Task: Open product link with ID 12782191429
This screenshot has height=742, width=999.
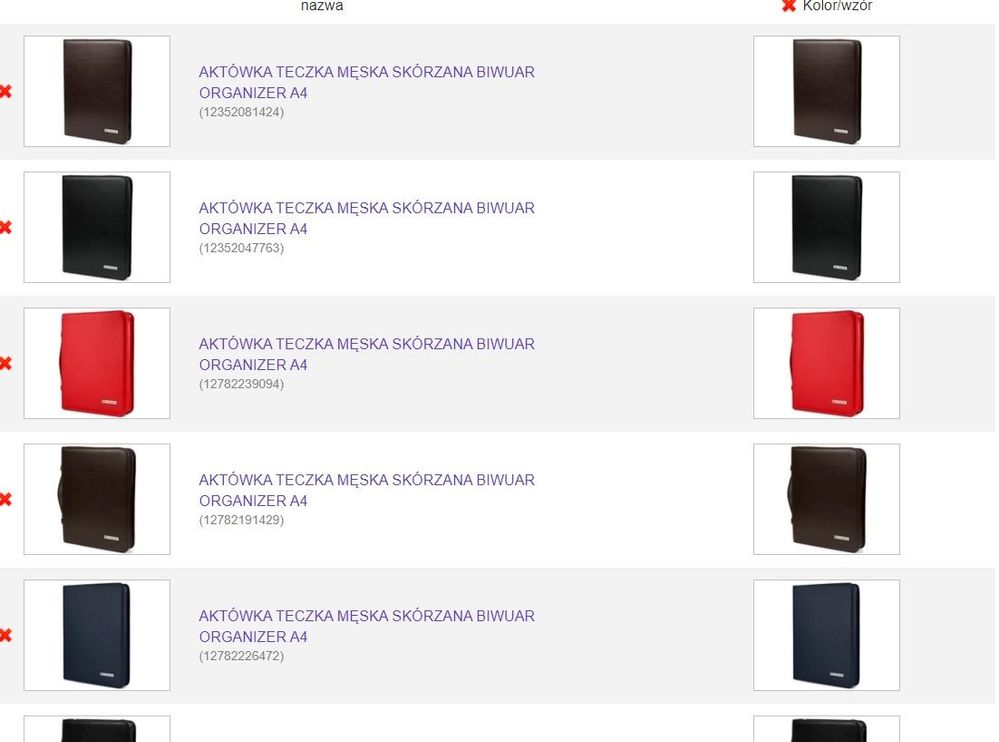Action: point(366,490)
